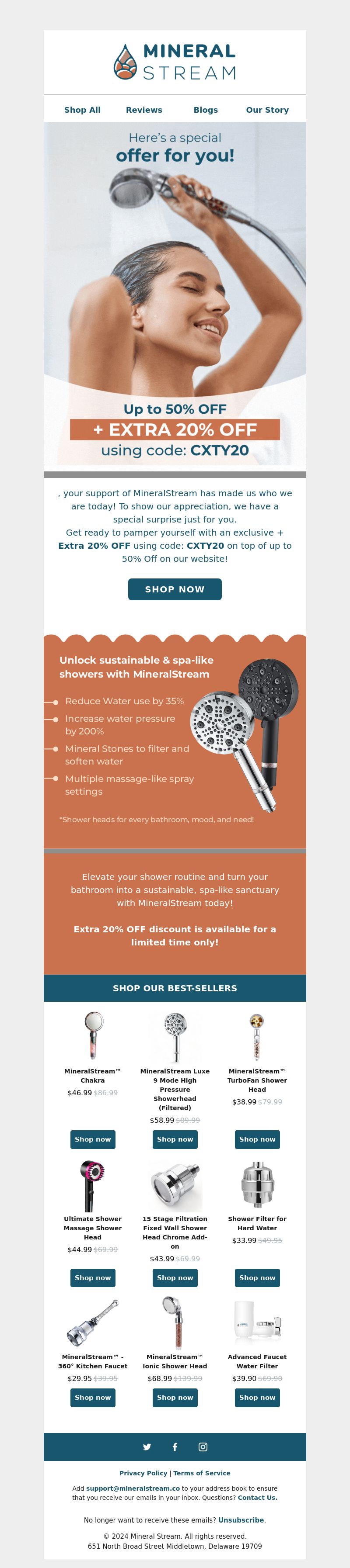350x1568 pixels.
Task: Tap the SHOP NOW button
Action: point(175,589)
